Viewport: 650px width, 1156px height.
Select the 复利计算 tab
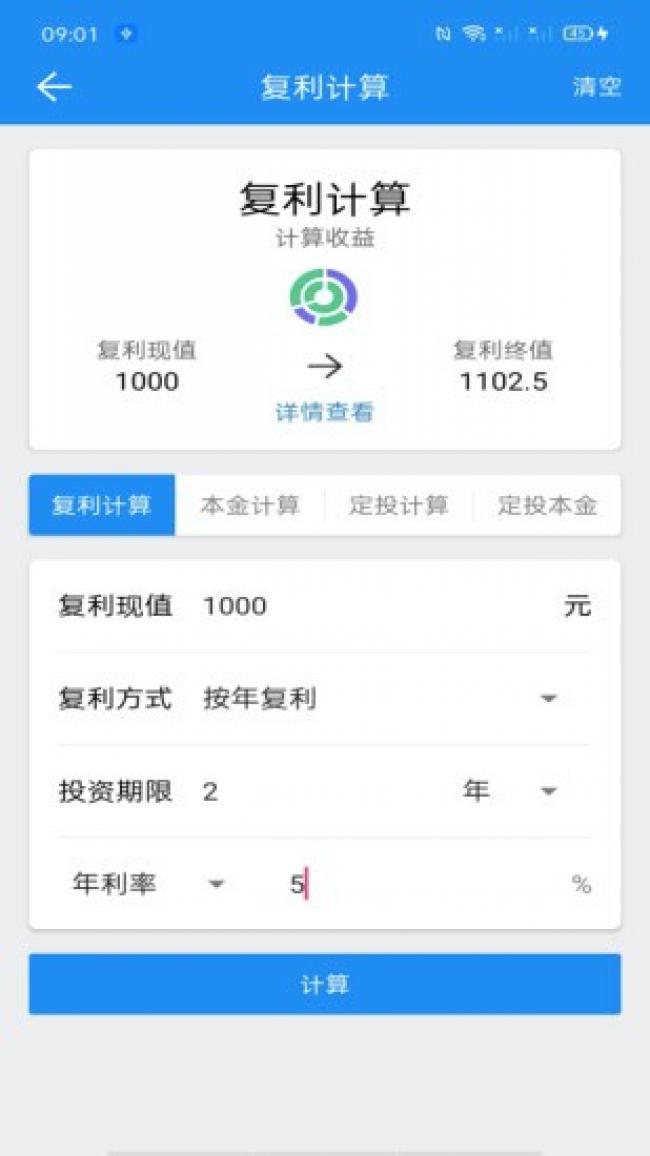(102, 505)
